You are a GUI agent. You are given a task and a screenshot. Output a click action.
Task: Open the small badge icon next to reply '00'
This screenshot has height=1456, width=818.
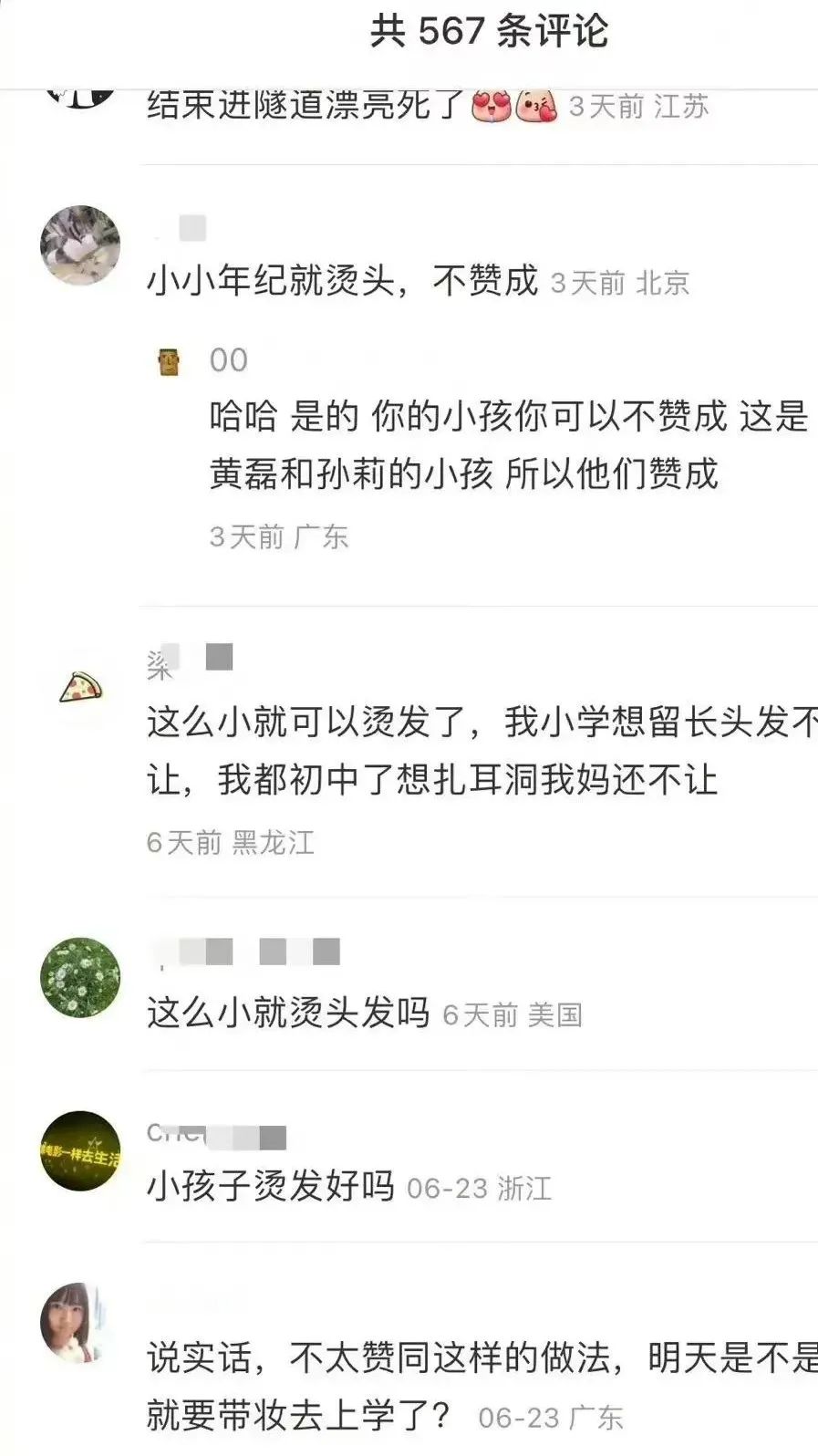(x=168, y=360)
